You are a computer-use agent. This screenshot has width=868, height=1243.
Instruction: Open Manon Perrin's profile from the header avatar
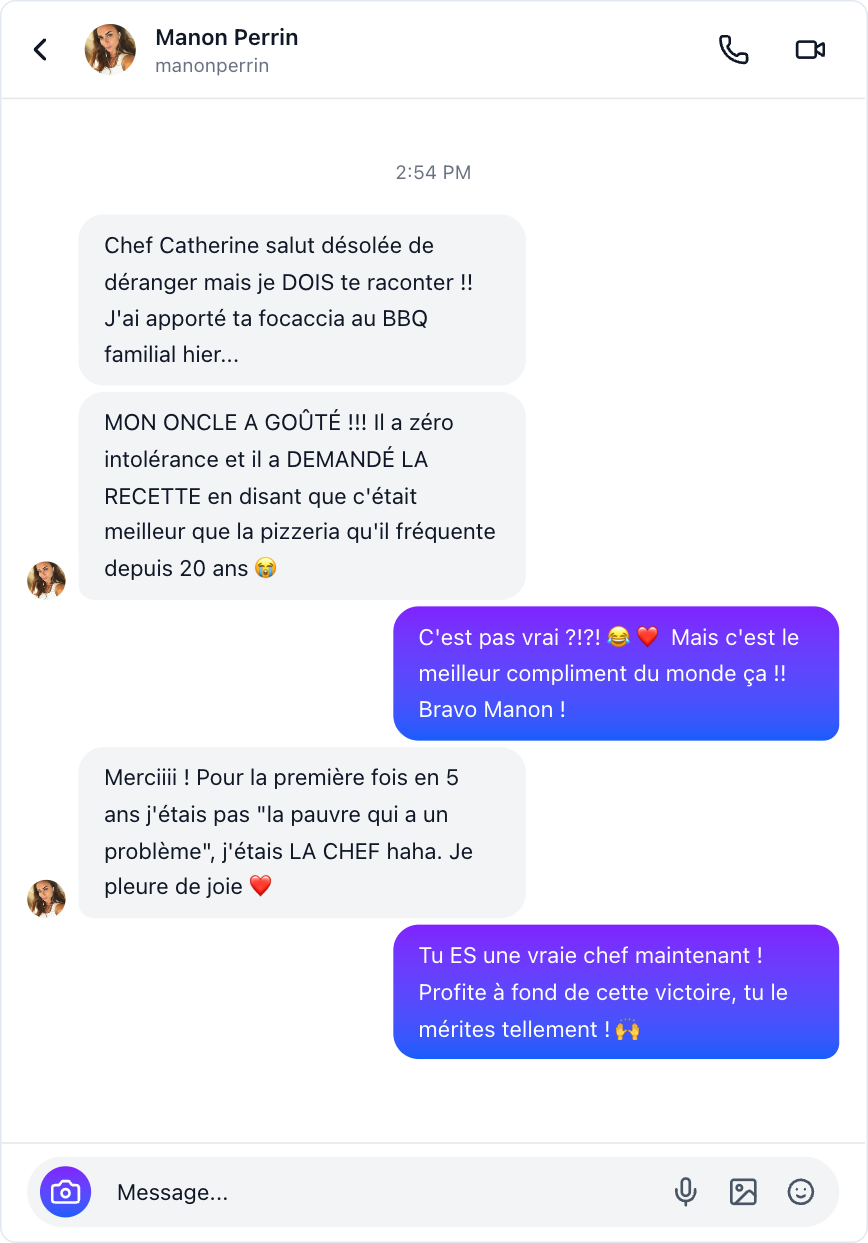coord(110,50)
